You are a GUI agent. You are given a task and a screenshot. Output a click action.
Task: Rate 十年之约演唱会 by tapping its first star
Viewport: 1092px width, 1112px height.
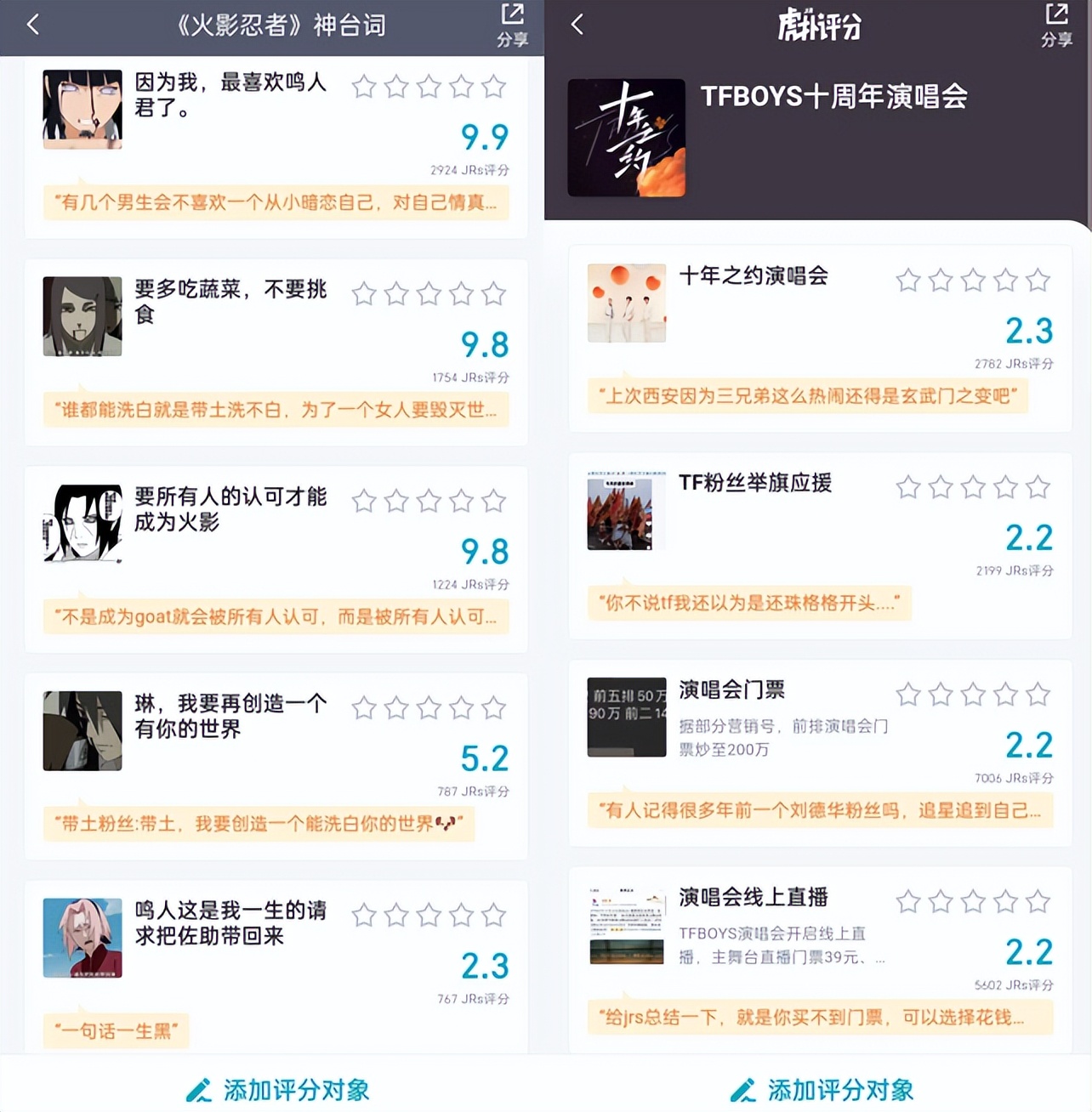(x=907, y=280)
